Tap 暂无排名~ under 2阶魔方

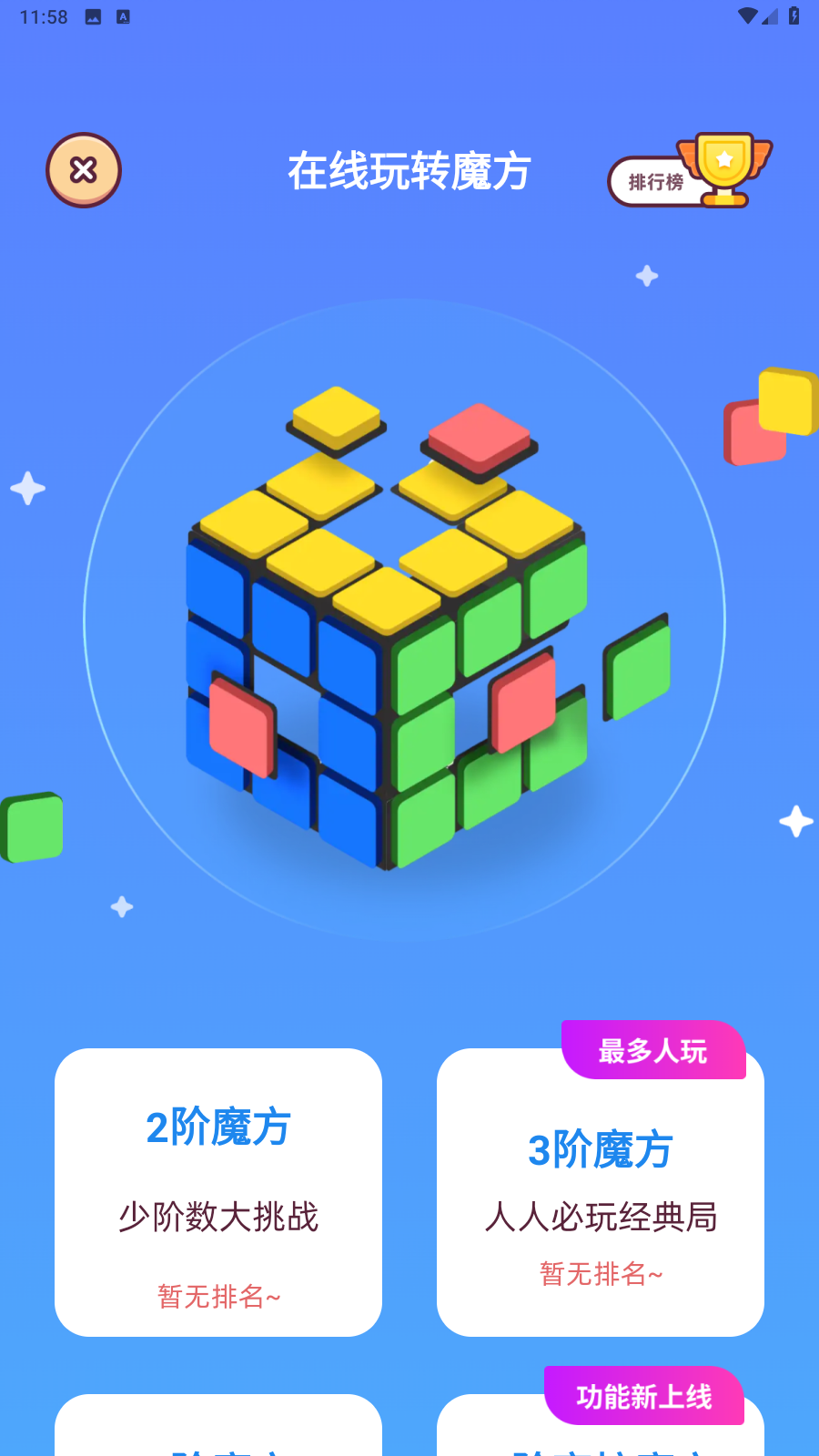(x=218, y=1297)
